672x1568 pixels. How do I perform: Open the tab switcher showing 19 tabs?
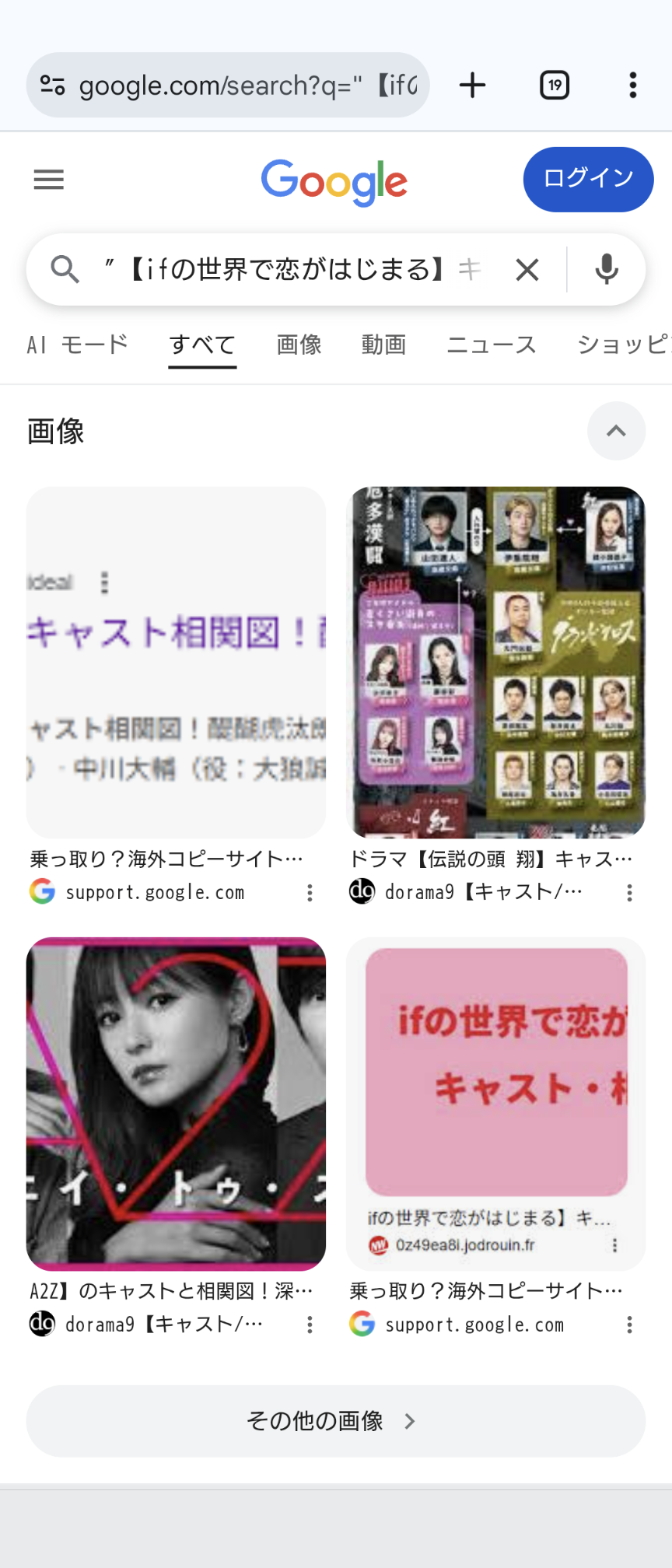coord(555,85)
